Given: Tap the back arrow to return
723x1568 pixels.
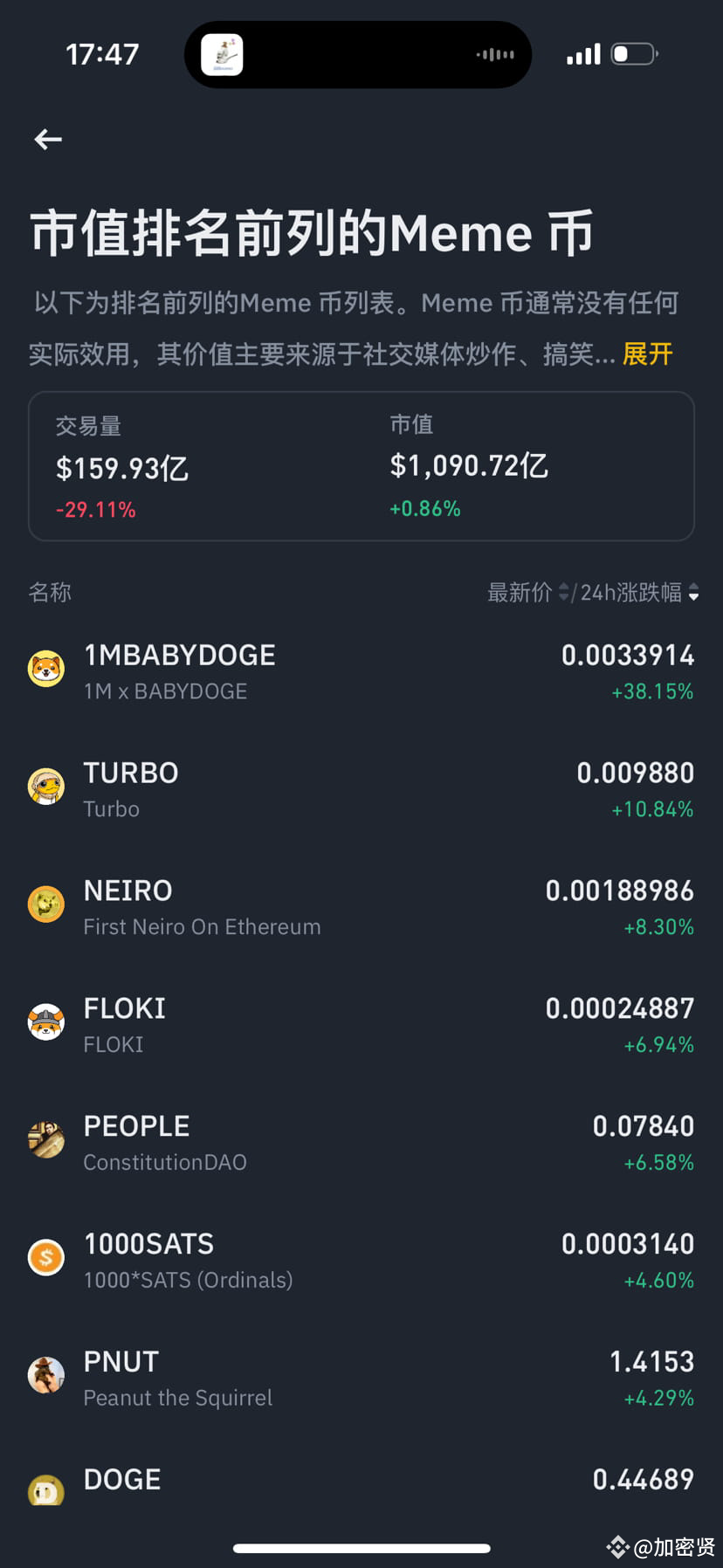Looking at the screenshot, I should pos(47,140).
